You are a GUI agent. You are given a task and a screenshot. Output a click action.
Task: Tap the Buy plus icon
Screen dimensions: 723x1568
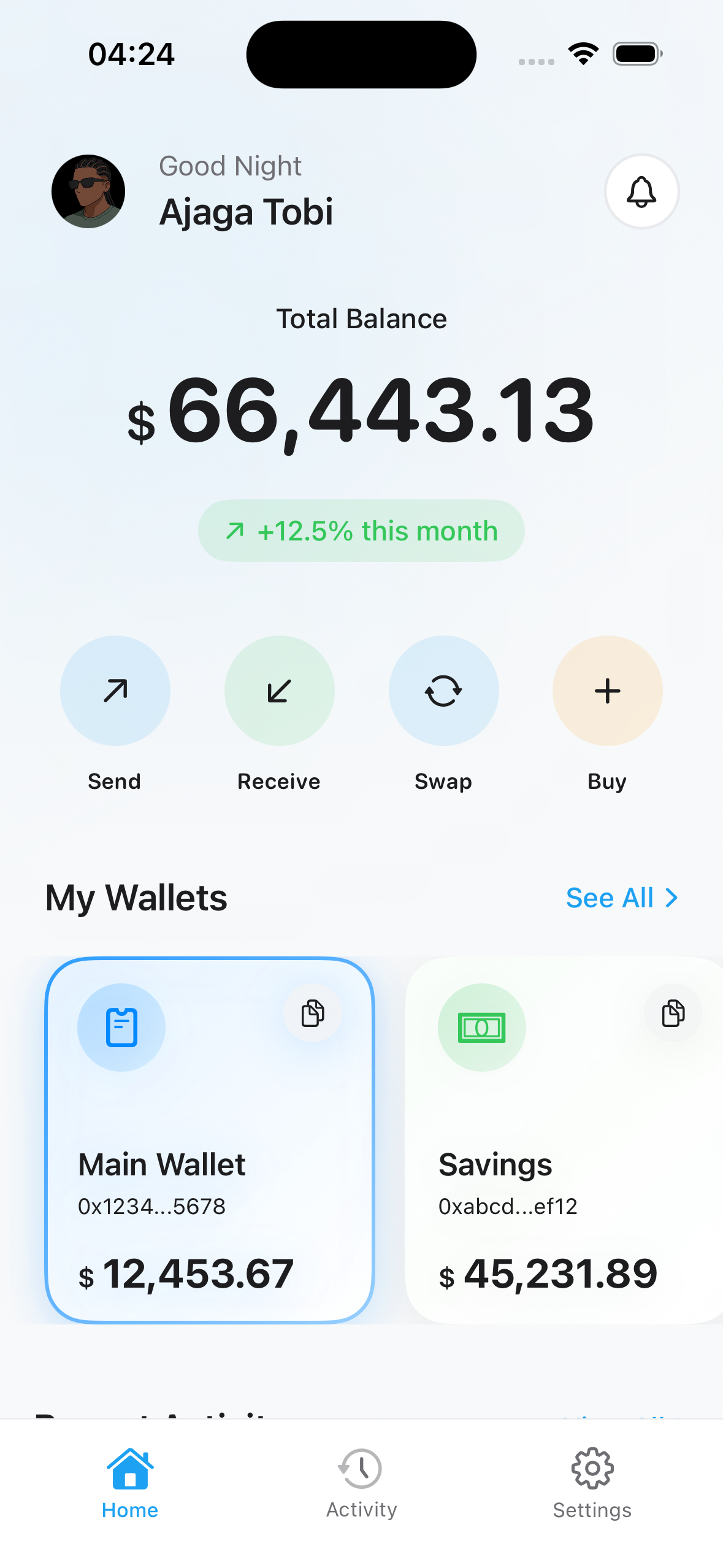[607, 691]
